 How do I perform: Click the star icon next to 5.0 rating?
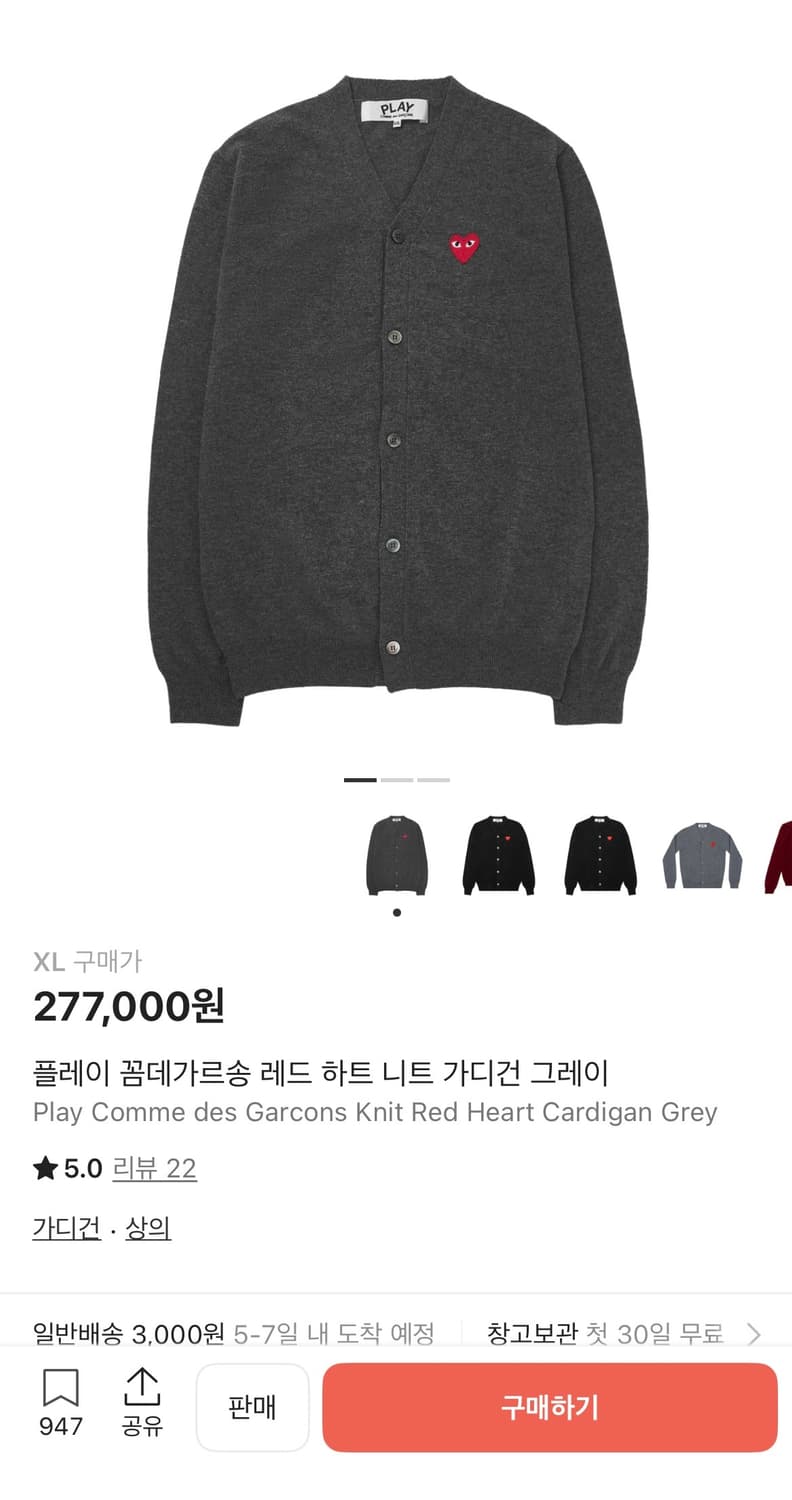tap(42, 1168)
